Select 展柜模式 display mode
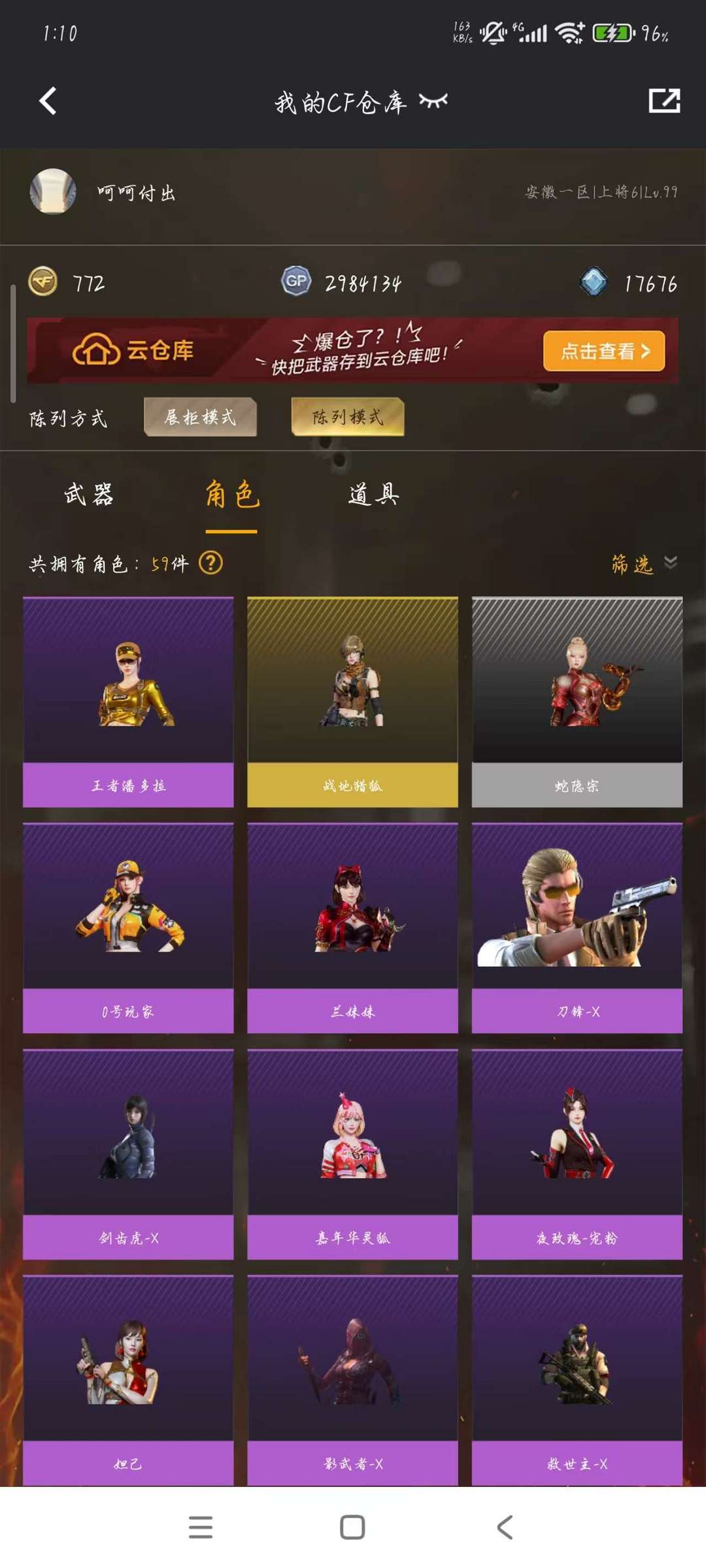This screenshot has width=706, height=1568. [200, 417]
